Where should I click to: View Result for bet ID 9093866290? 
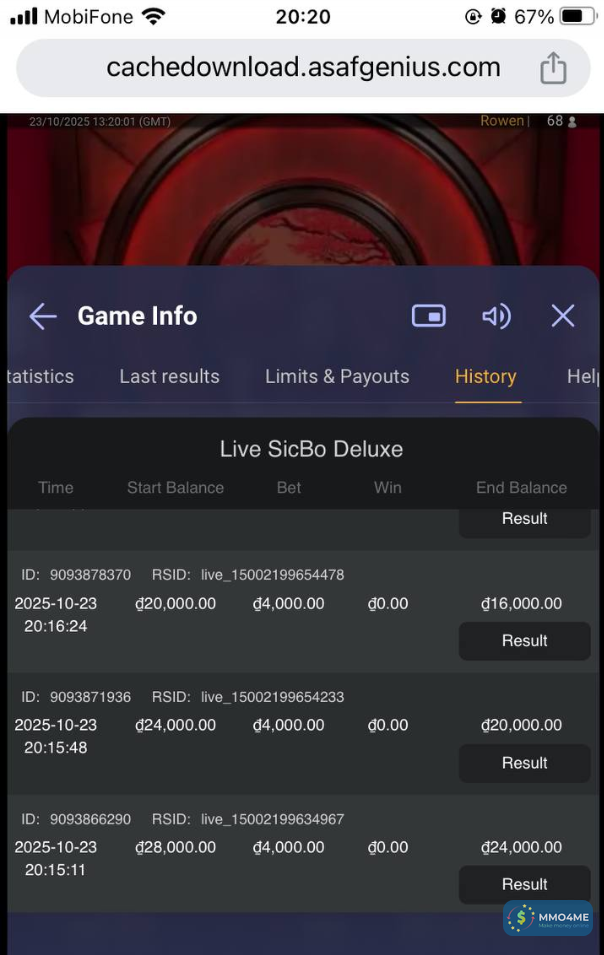point(524,884)
